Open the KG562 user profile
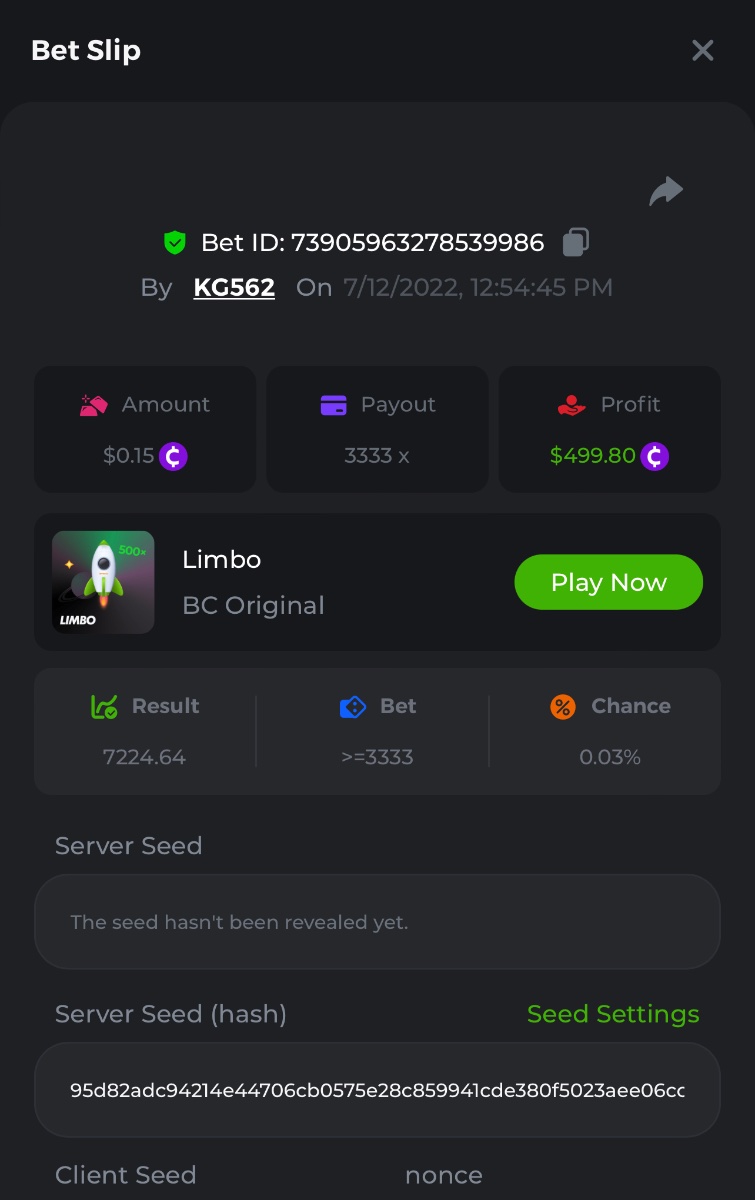755x1200 pixels. click(x=234, y=288)
